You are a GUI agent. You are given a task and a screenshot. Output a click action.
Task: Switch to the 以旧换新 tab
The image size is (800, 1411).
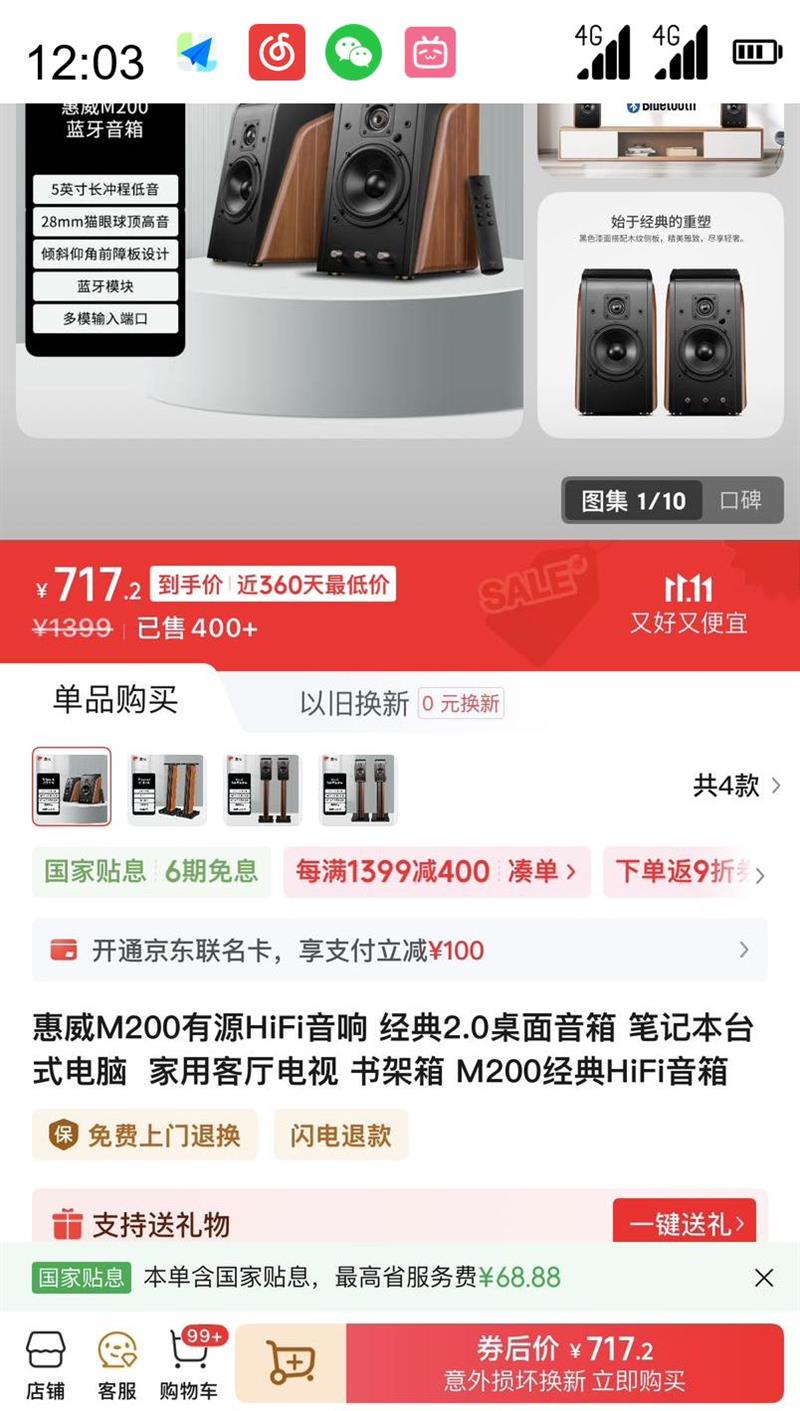pos(401,703)
